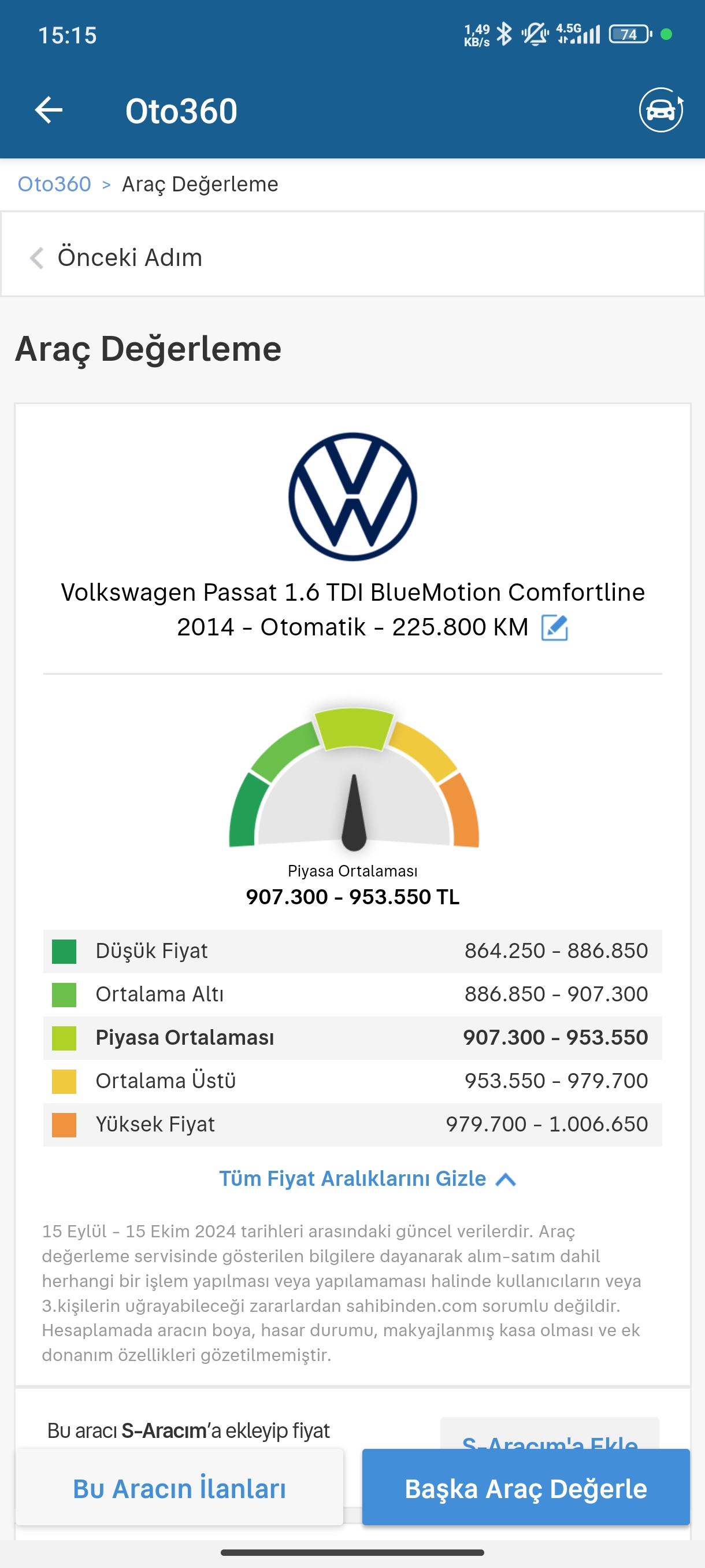Edit vehicle details with the pencil icon
Viewport: 705px width, 1568px height.
pos(554,627)
